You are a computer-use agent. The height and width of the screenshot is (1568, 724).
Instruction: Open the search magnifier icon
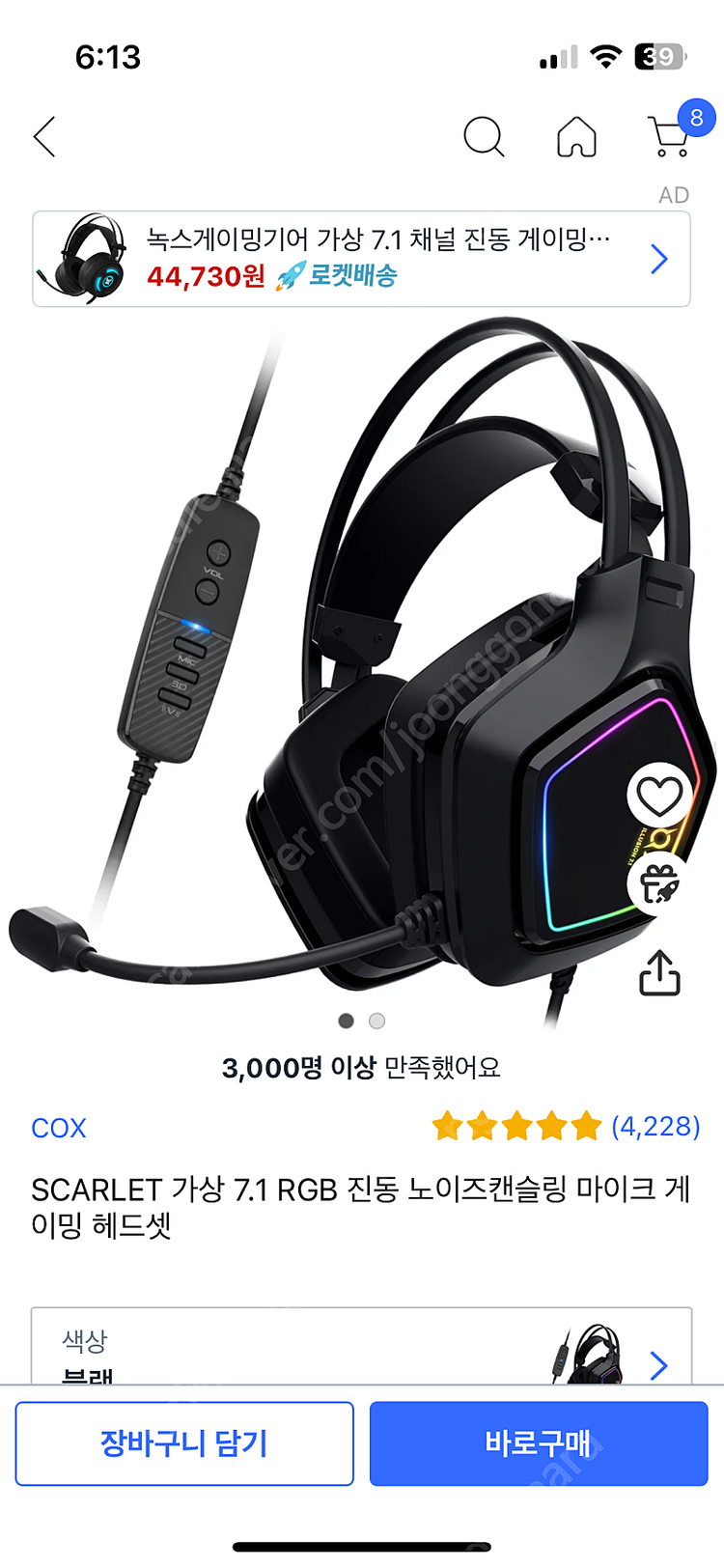click(483, 137)
